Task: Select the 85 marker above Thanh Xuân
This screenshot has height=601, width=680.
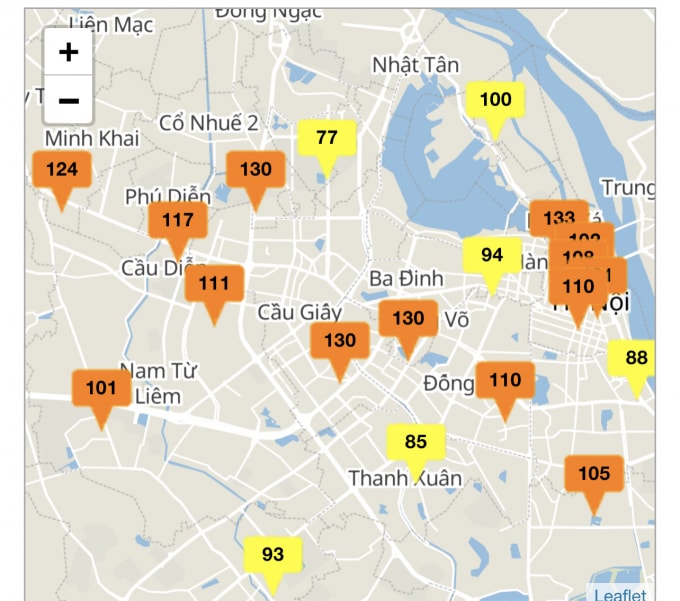Action: point(416,441)
